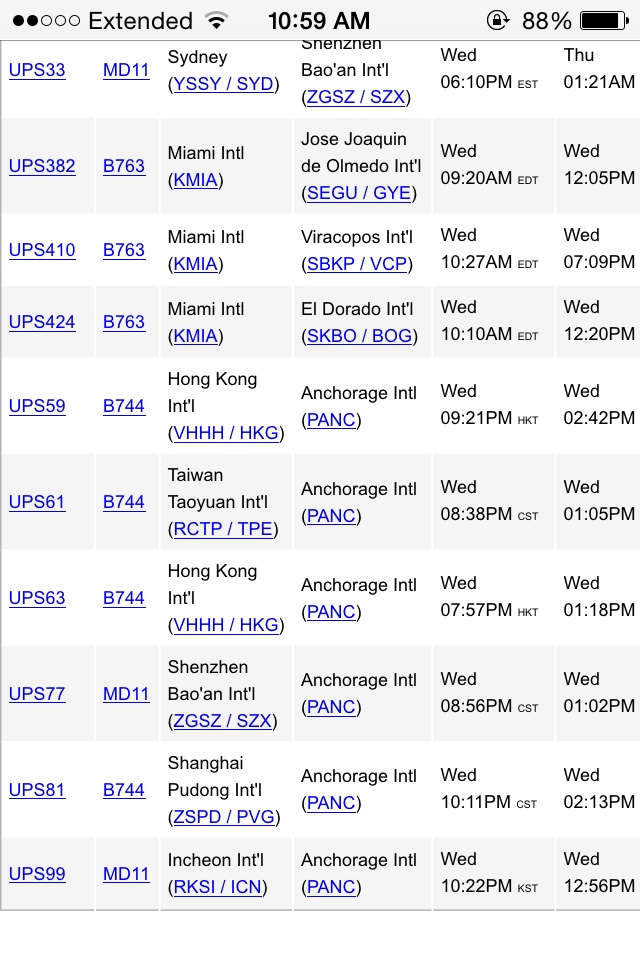
Task: Open the UPS424 flight link
Action: (42, 321)
